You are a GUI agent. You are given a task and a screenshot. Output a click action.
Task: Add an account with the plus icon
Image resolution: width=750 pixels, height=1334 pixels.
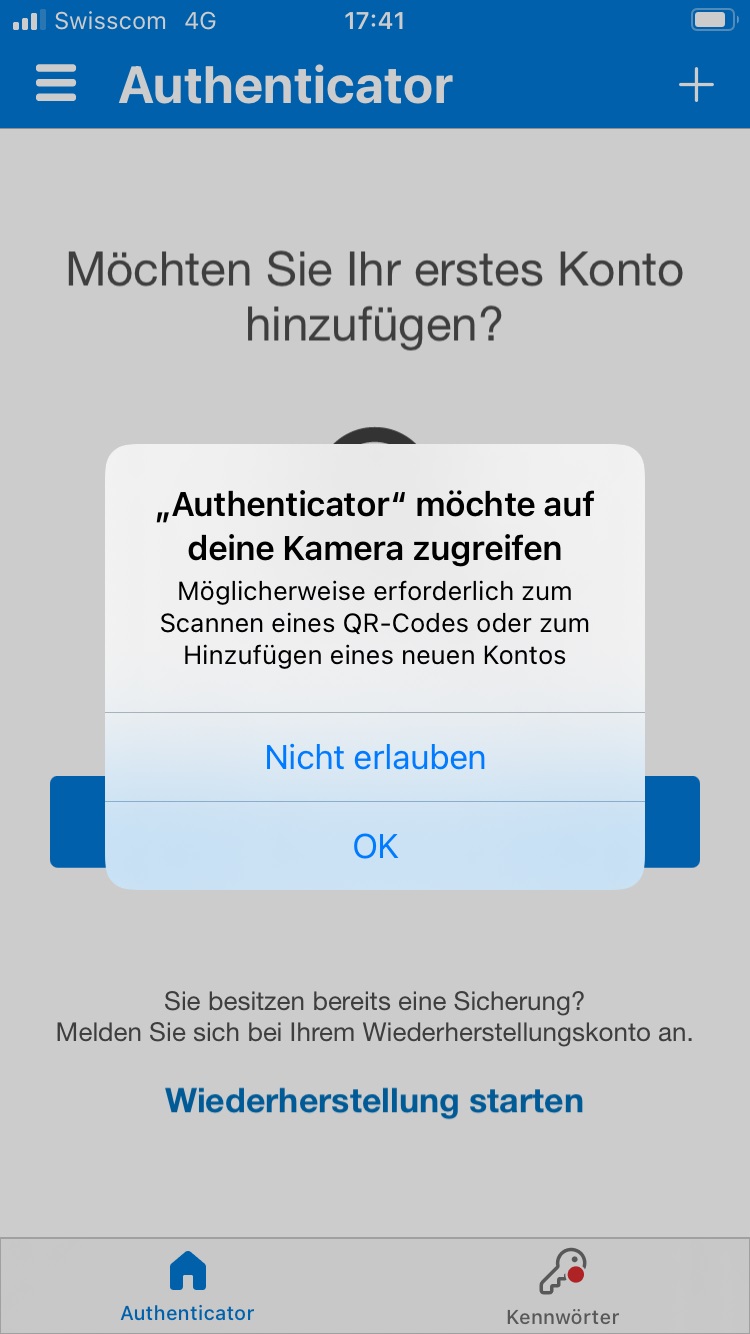coord(696,85)
